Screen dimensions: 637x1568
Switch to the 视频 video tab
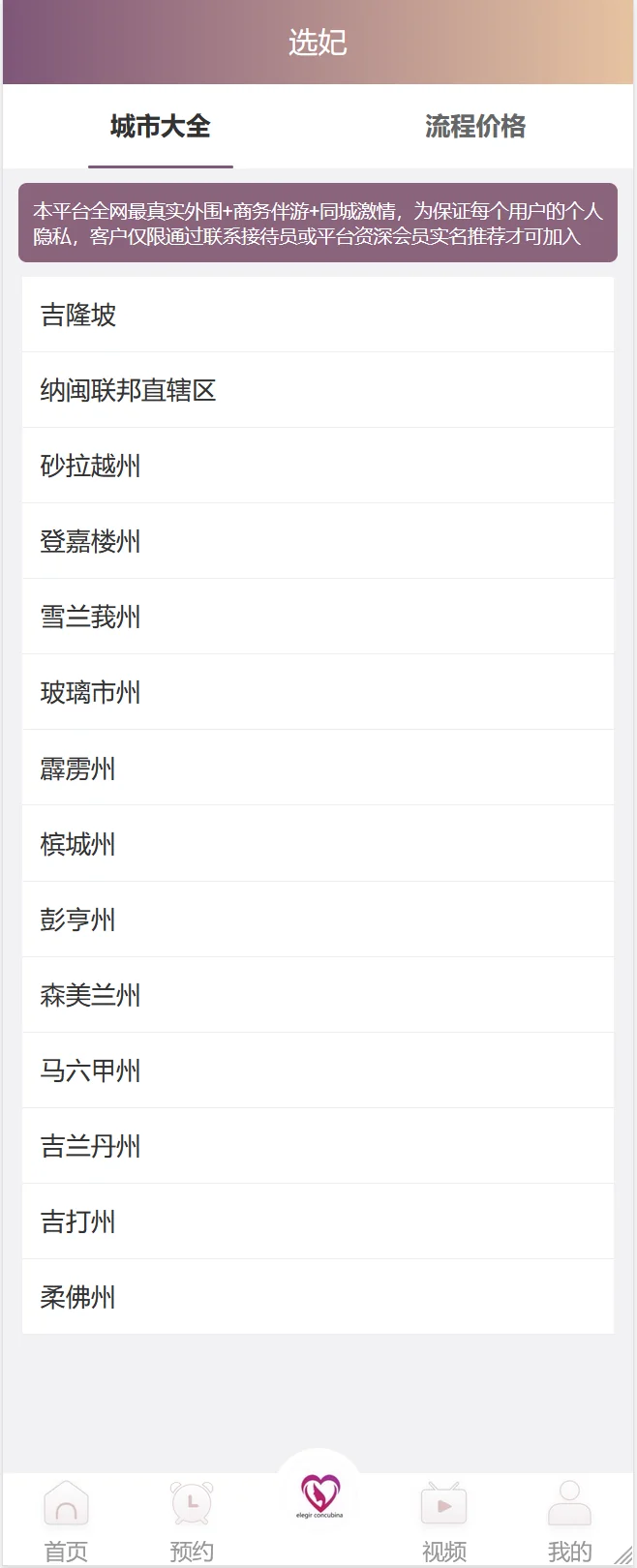pyautogui.click(x=444, y=1522)
